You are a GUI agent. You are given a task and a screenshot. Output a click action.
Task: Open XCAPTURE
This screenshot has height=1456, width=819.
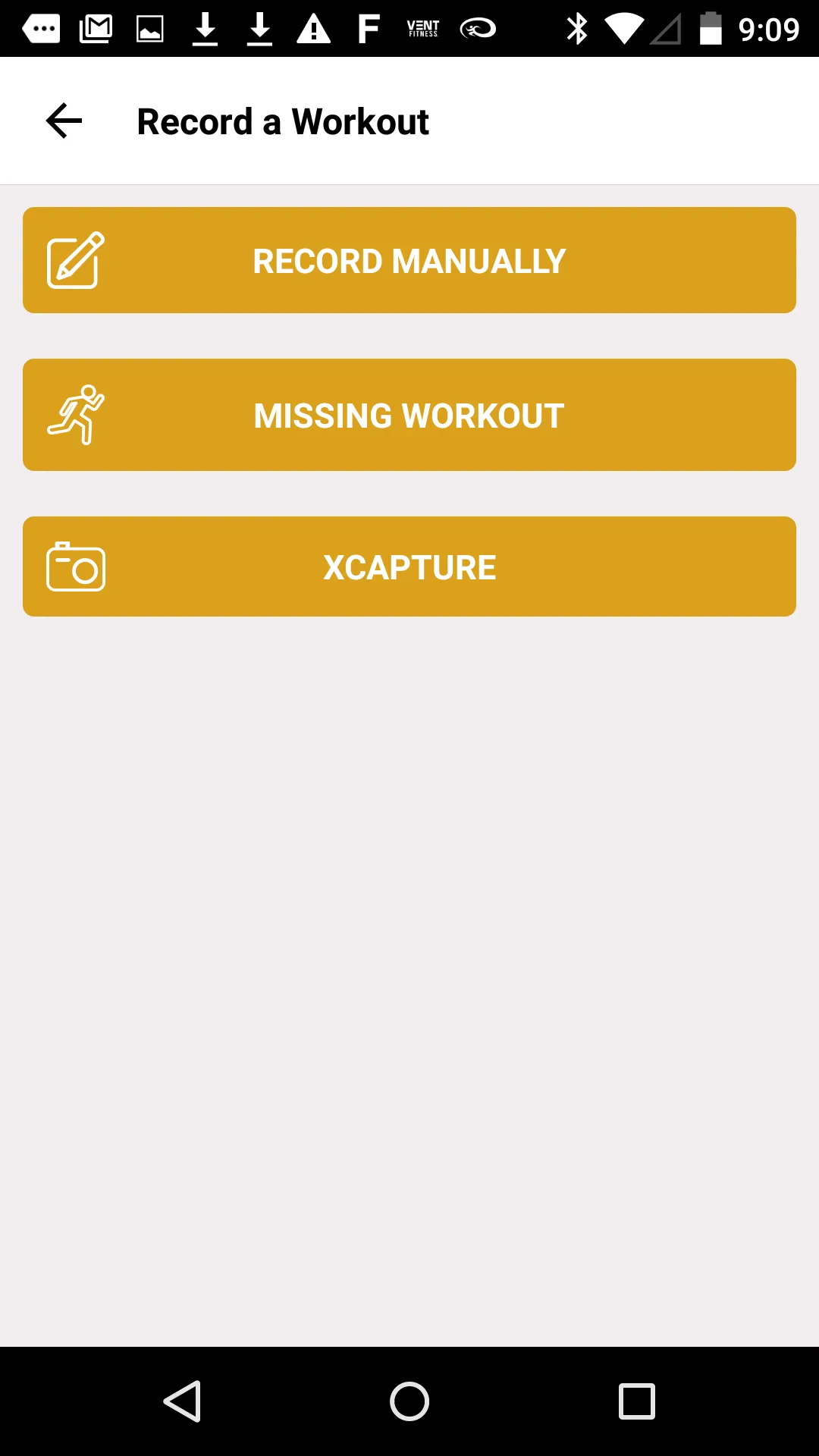point(409,566)
